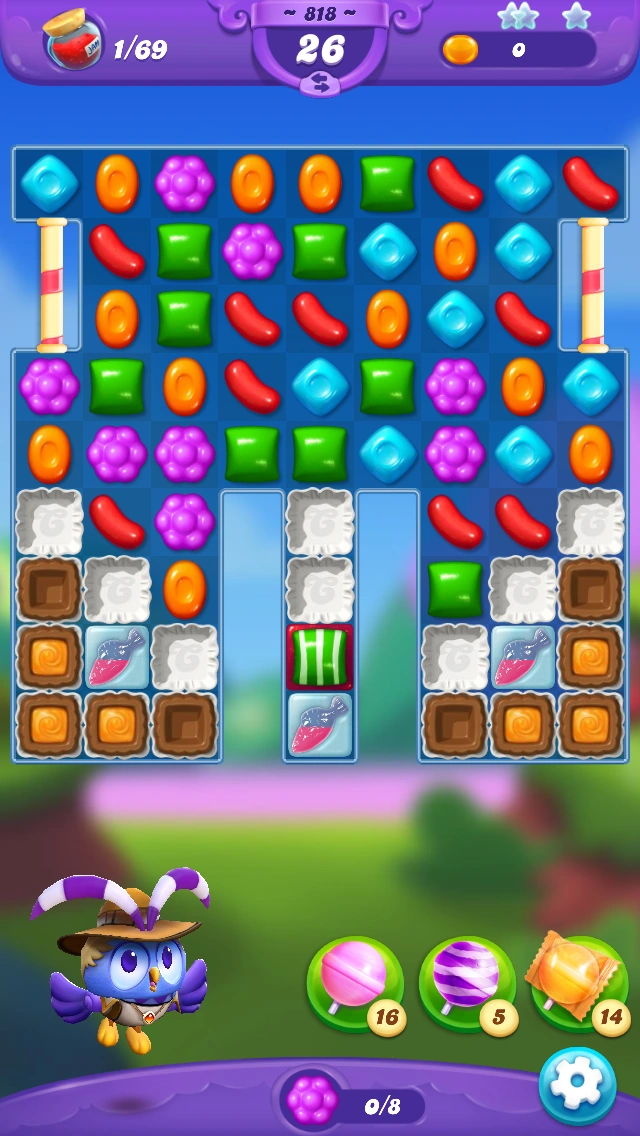Select the pink lollipop booster with 16
Screen dimensions: 640x1136
[356, 984]
